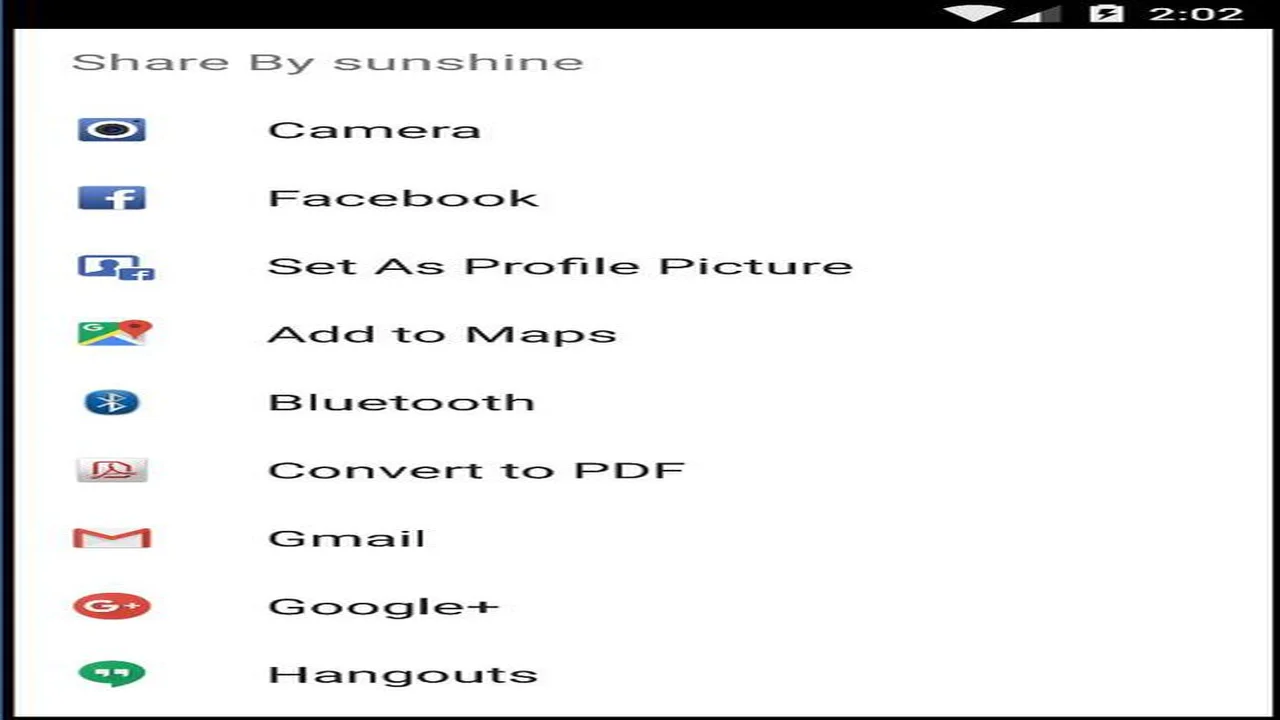Select Facebook to share
Image resolution: width=1280 pixels, height=720 pixels.
coord(402,198)
